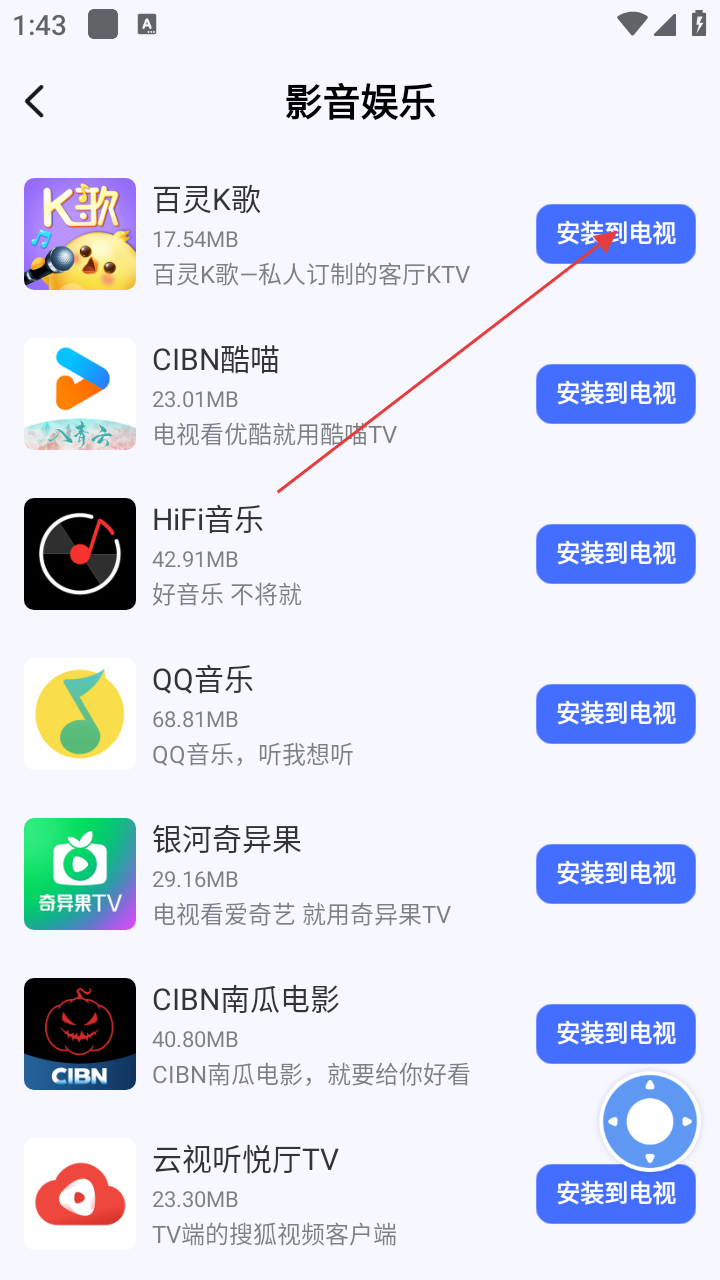
Task: Install QQ音乐 to the TV
Action: [615, 714]
